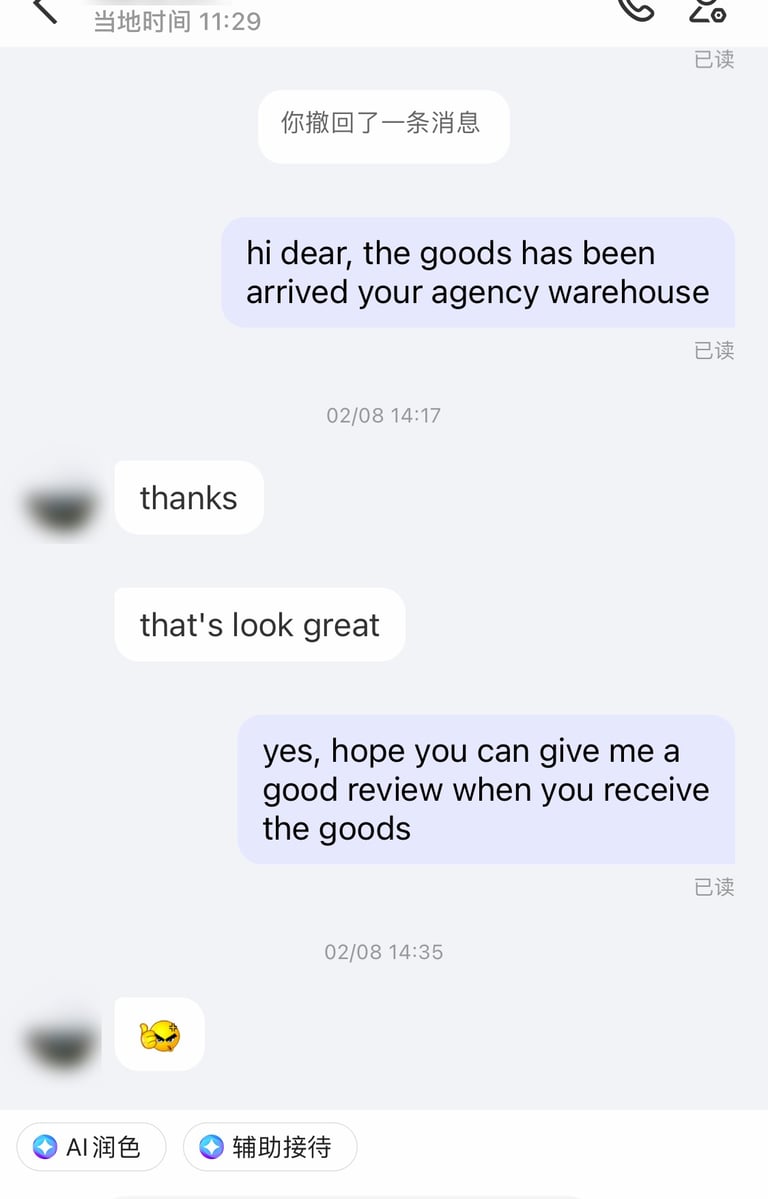Start a phone call with this contact
The image size is (768, 1199).
point(636,8)
